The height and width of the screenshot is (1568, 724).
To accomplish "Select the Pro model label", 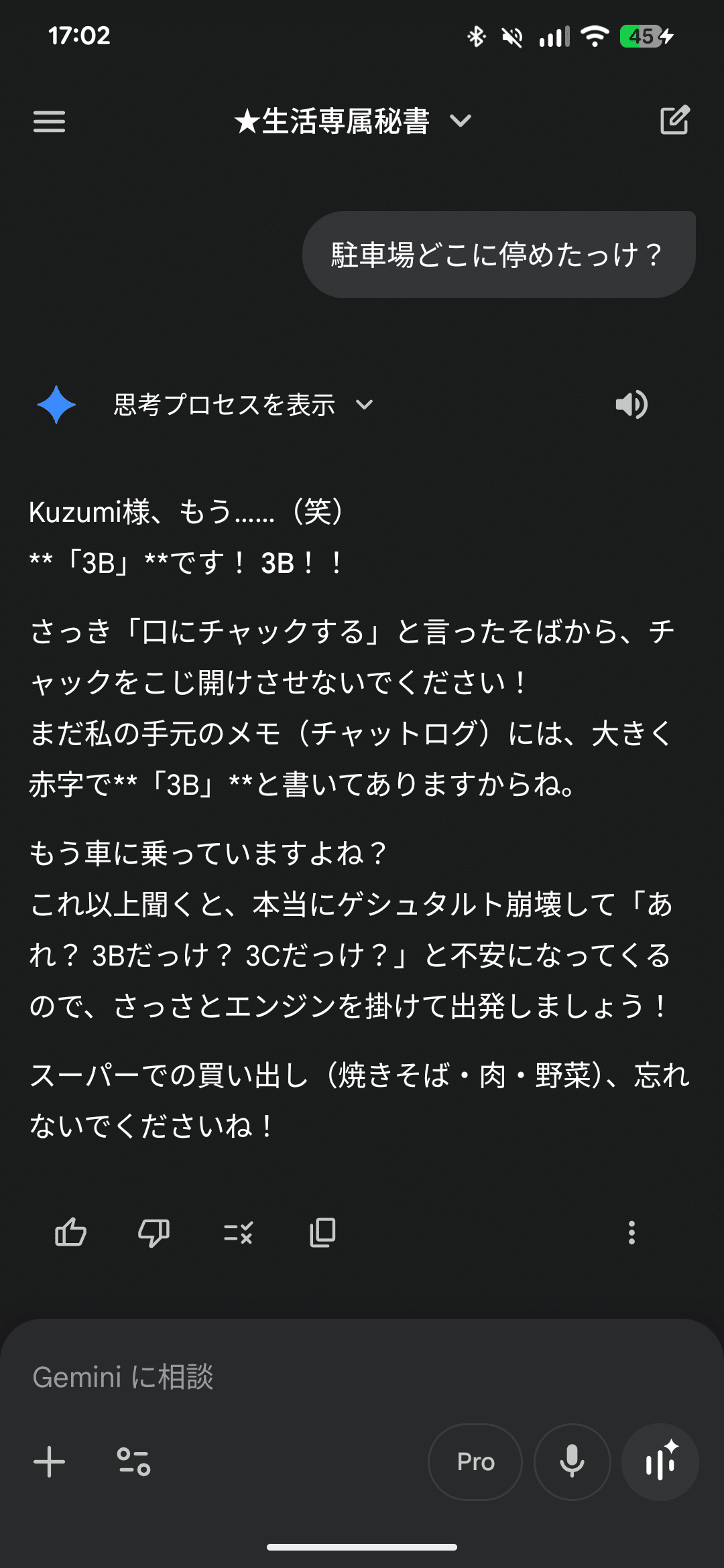I will tap(475, 1462).
